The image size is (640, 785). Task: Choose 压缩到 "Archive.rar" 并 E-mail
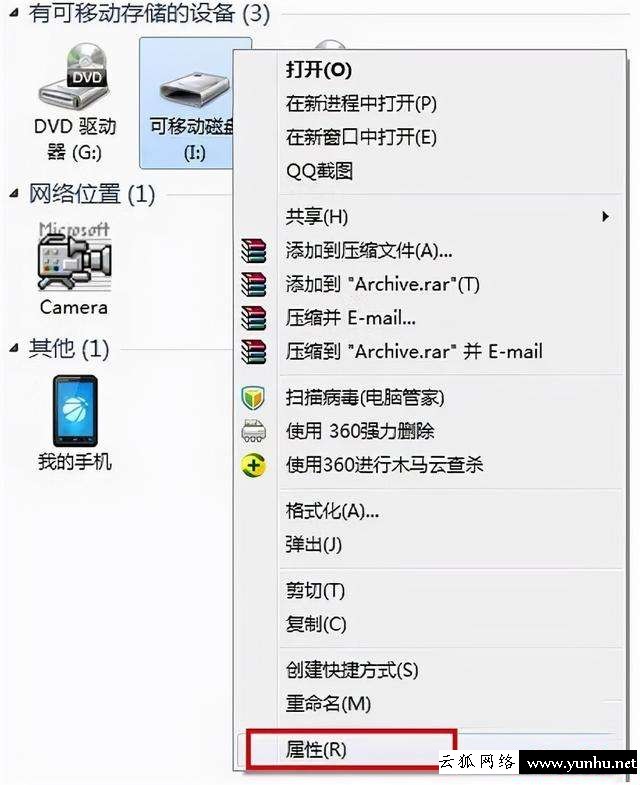pos(413,352)
